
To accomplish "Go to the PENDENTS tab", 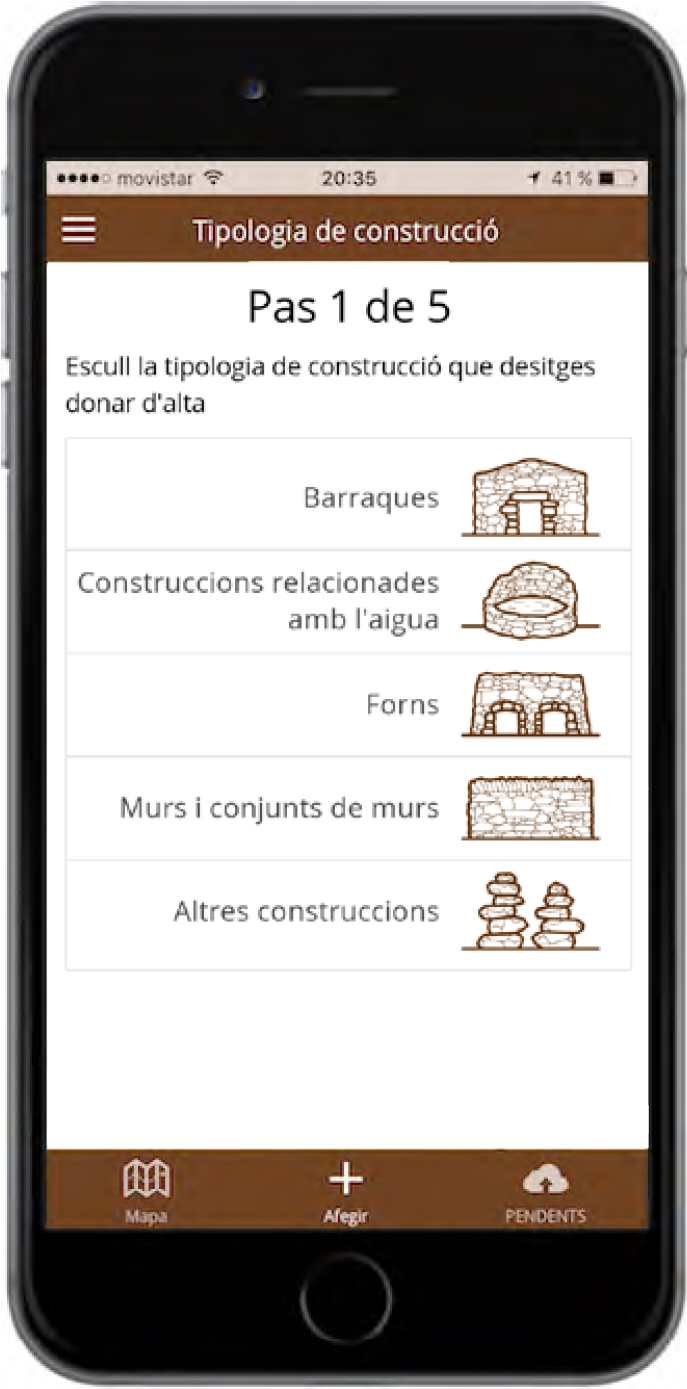I will click(x=546, y=1191).
